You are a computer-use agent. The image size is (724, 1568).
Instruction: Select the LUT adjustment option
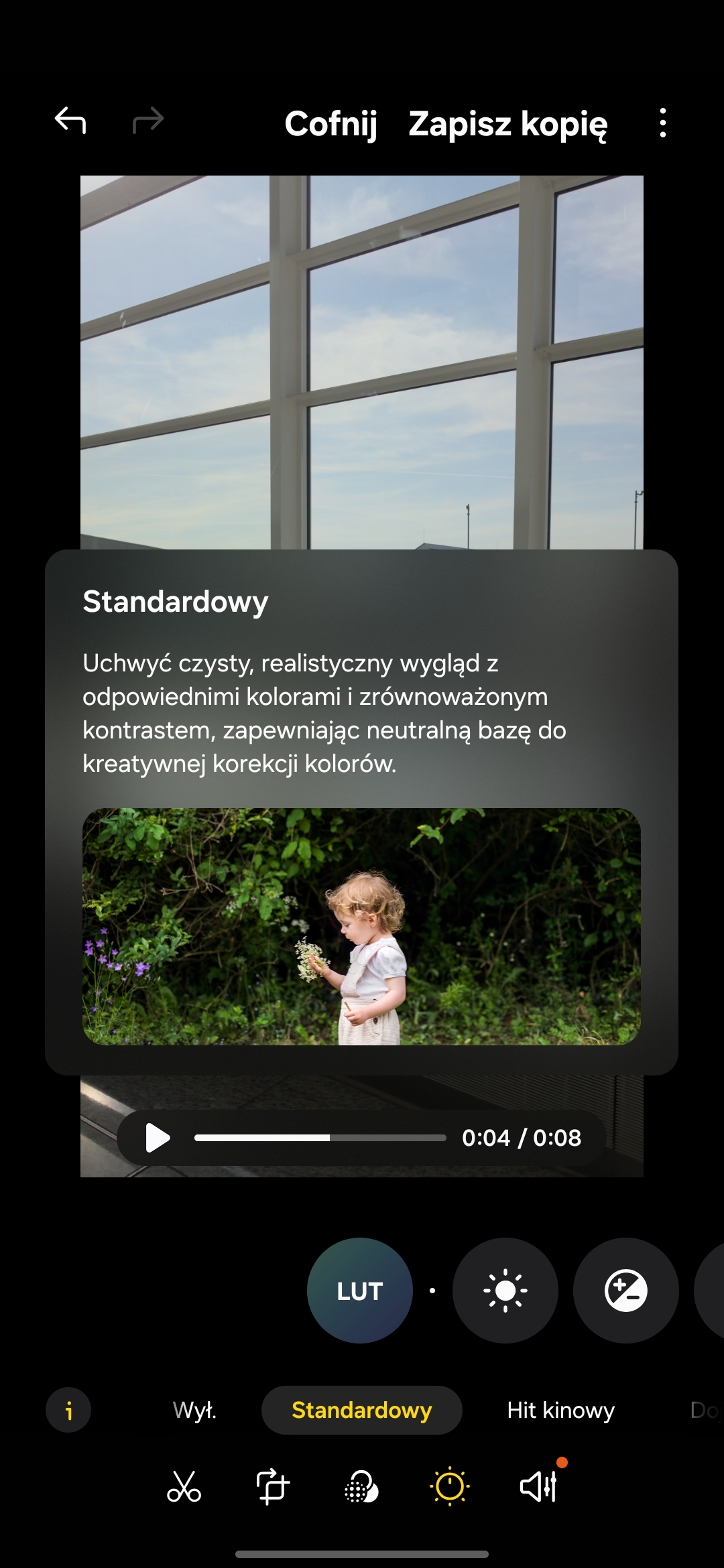click(359, 1291)
